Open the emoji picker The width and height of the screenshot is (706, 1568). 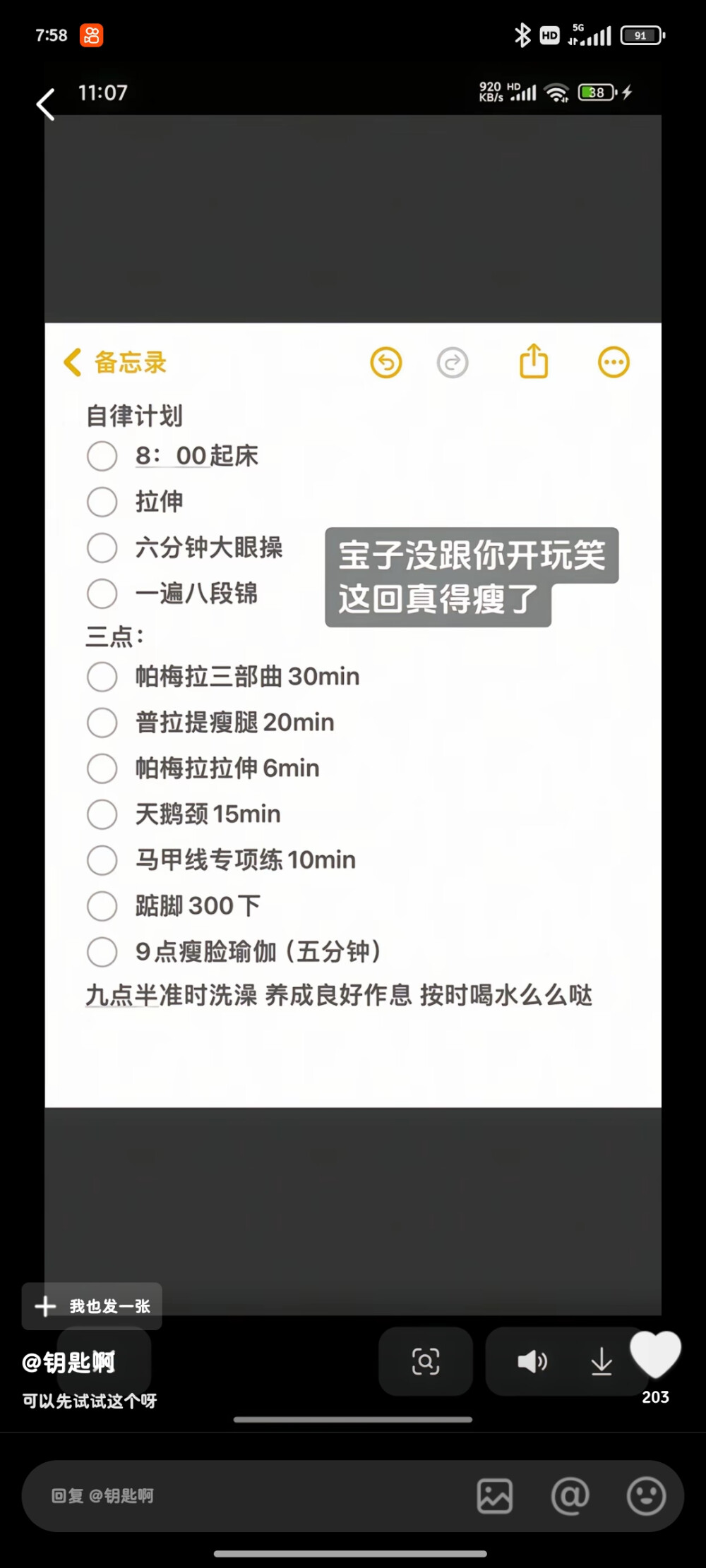click(646, 1496)
